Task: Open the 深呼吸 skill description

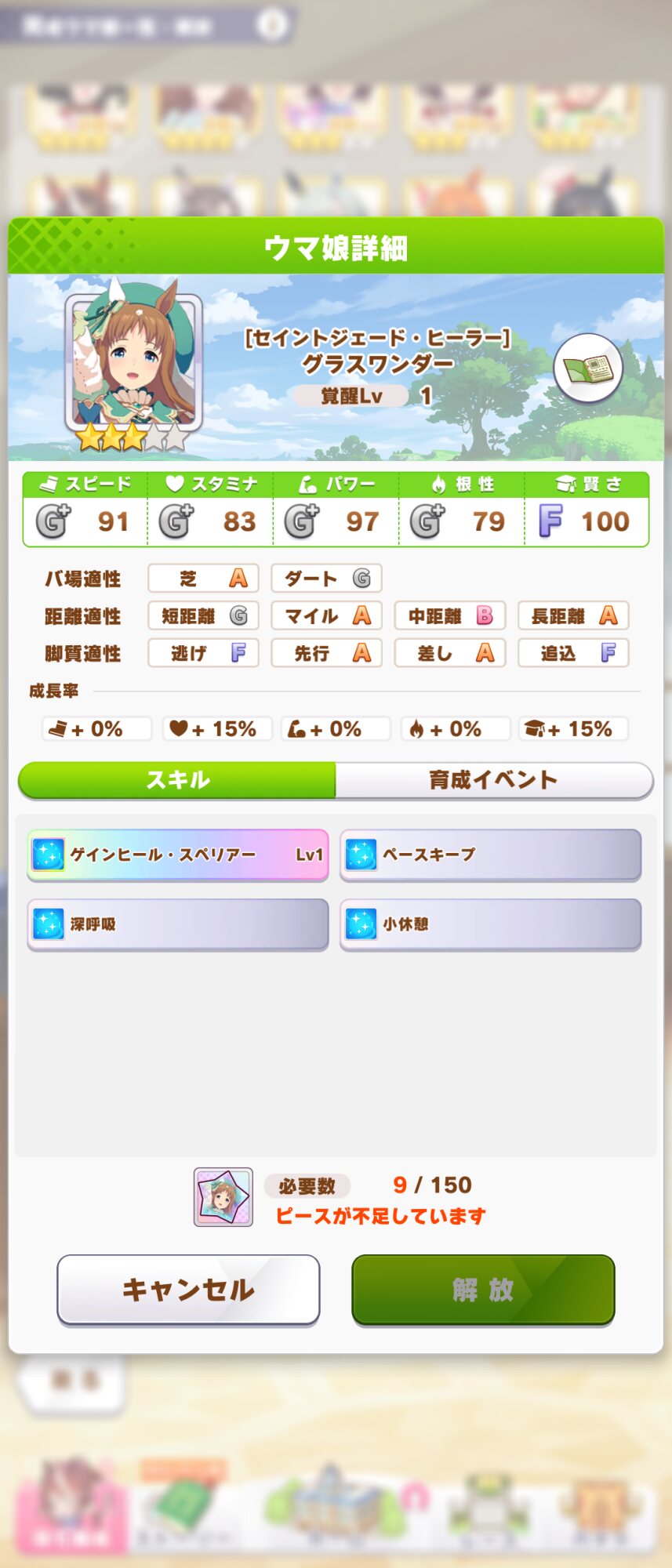Action: pos(178,924)
